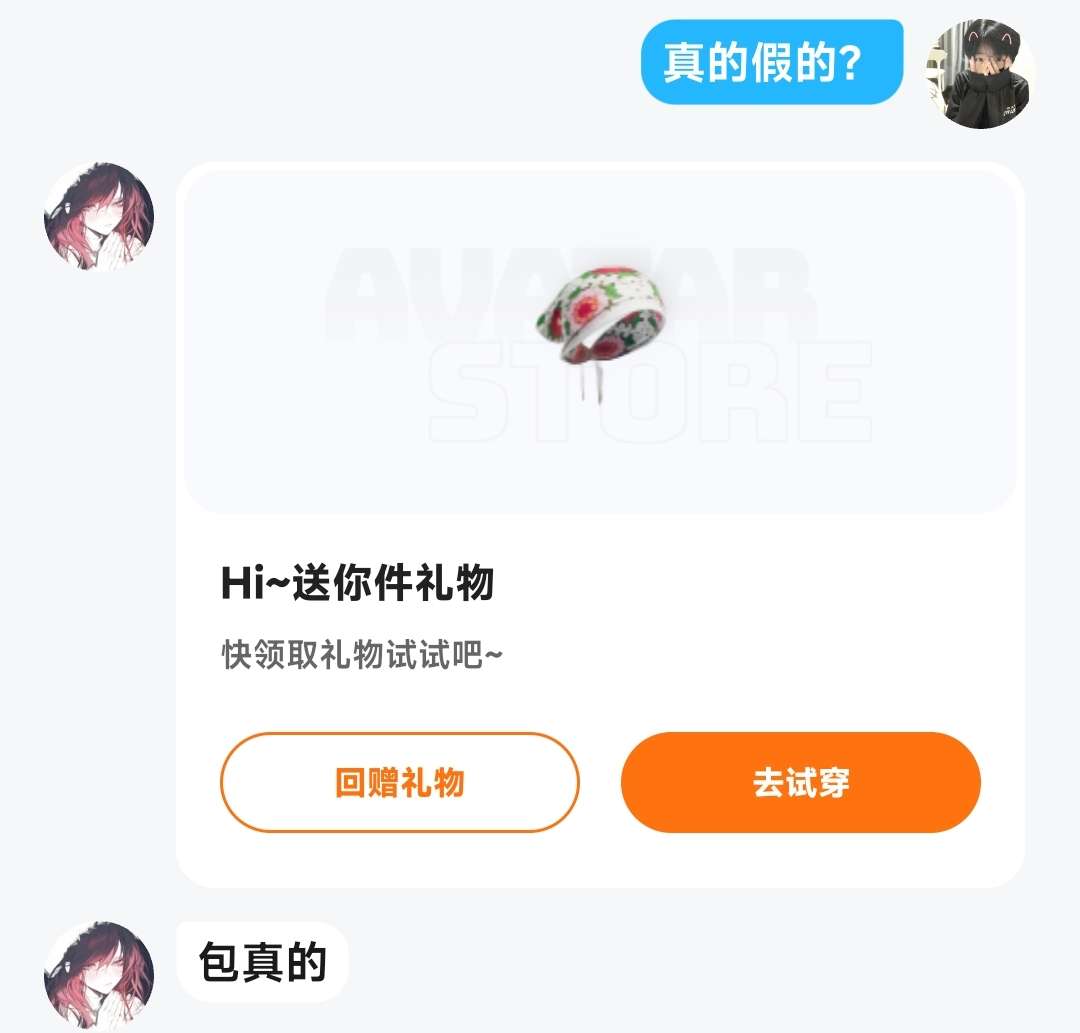This screenshot has width=1080, height=1033.
Task: Tap the 回赠礼物 button
Action: pyautogui.click(x=399, y=782)
